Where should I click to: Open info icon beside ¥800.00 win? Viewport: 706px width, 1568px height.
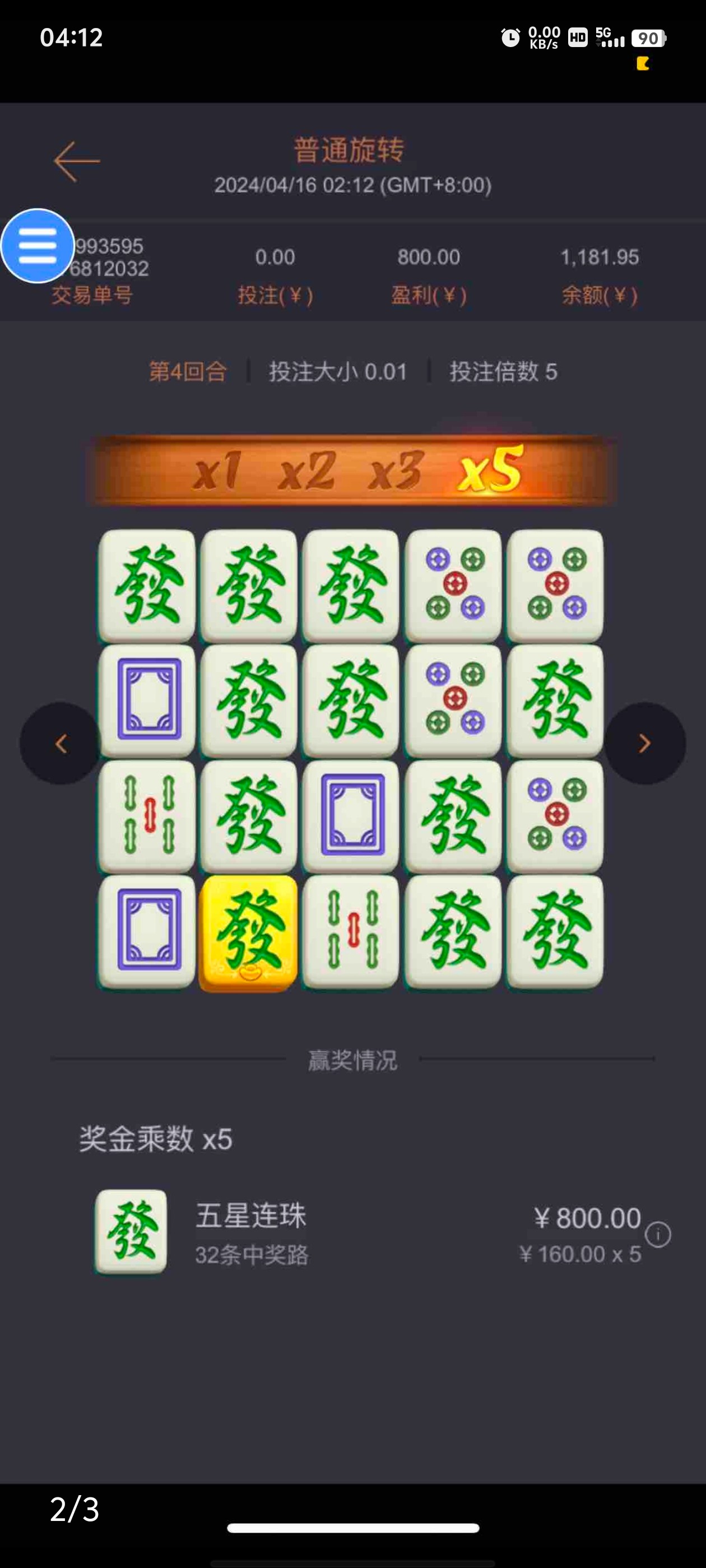click(658, 1235)
